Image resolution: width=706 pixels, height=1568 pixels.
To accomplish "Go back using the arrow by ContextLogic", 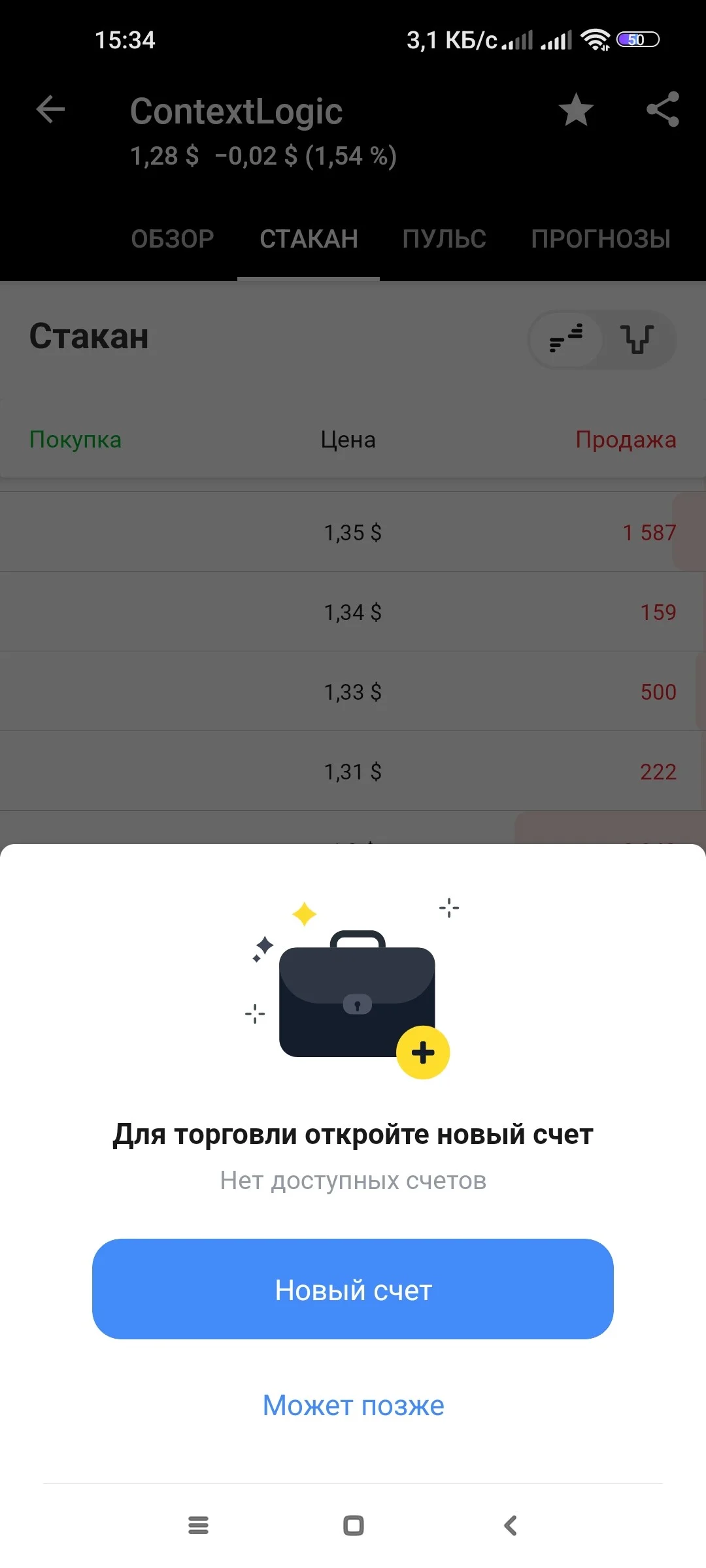I will click(50, 109).
